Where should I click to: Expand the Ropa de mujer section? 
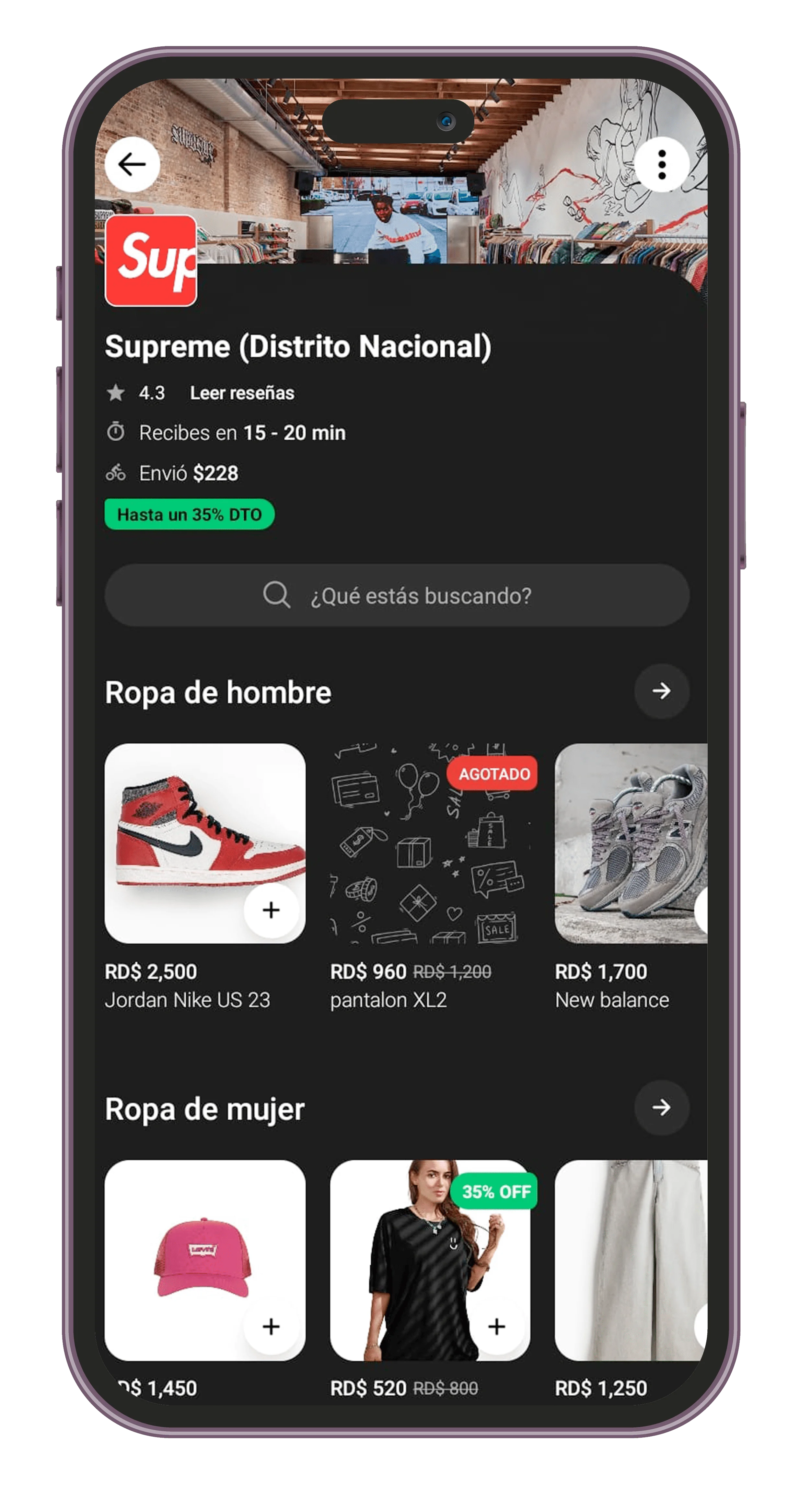[x=661, y=1107]
